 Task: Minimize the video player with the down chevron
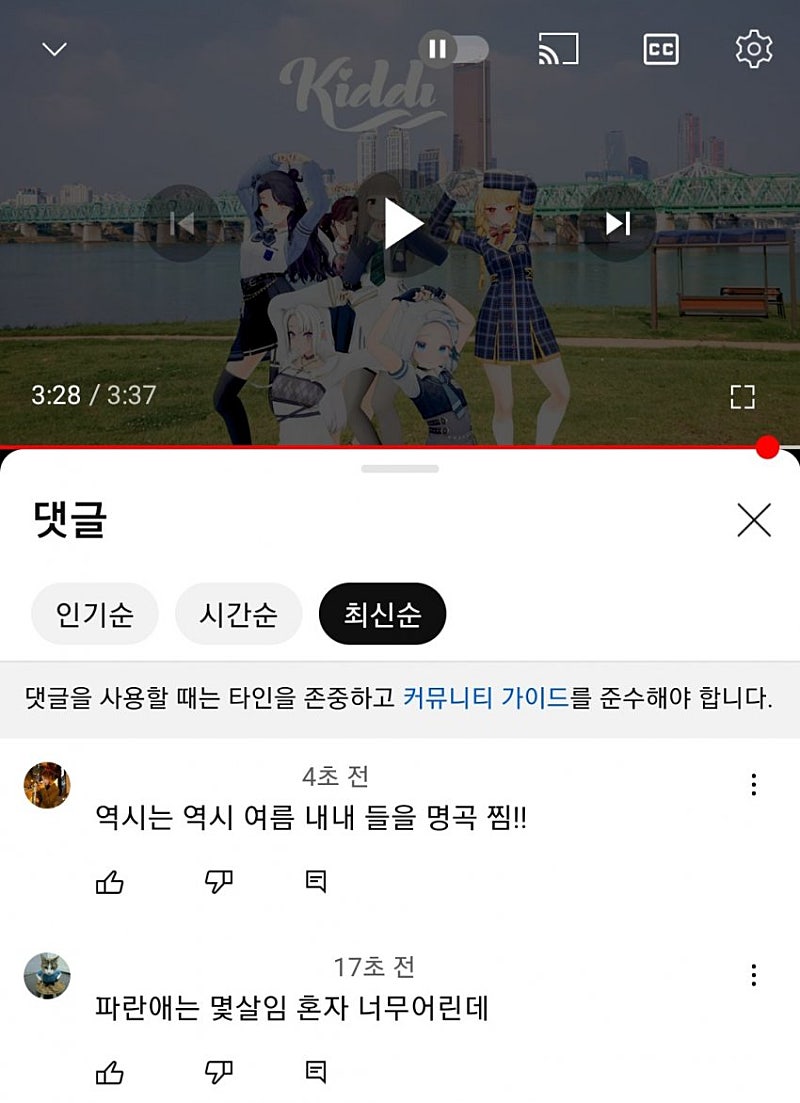click(54, 49)
